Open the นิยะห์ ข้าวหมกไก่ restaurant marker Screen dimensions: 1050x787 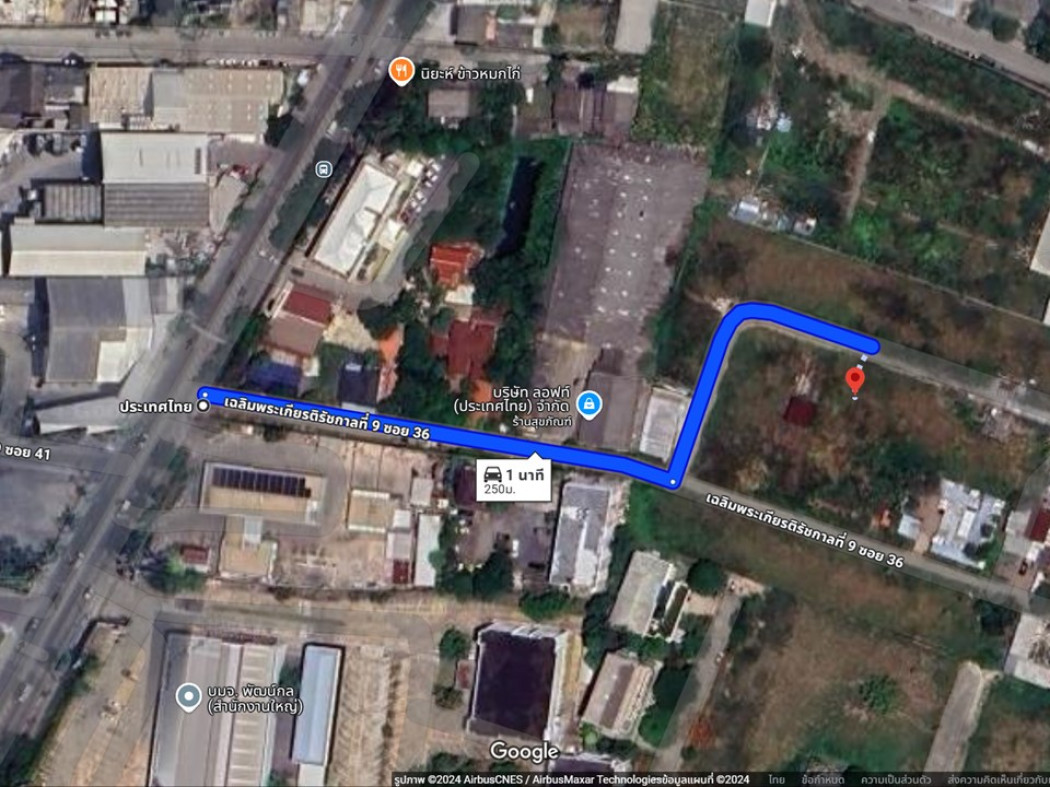click(402, 70)
